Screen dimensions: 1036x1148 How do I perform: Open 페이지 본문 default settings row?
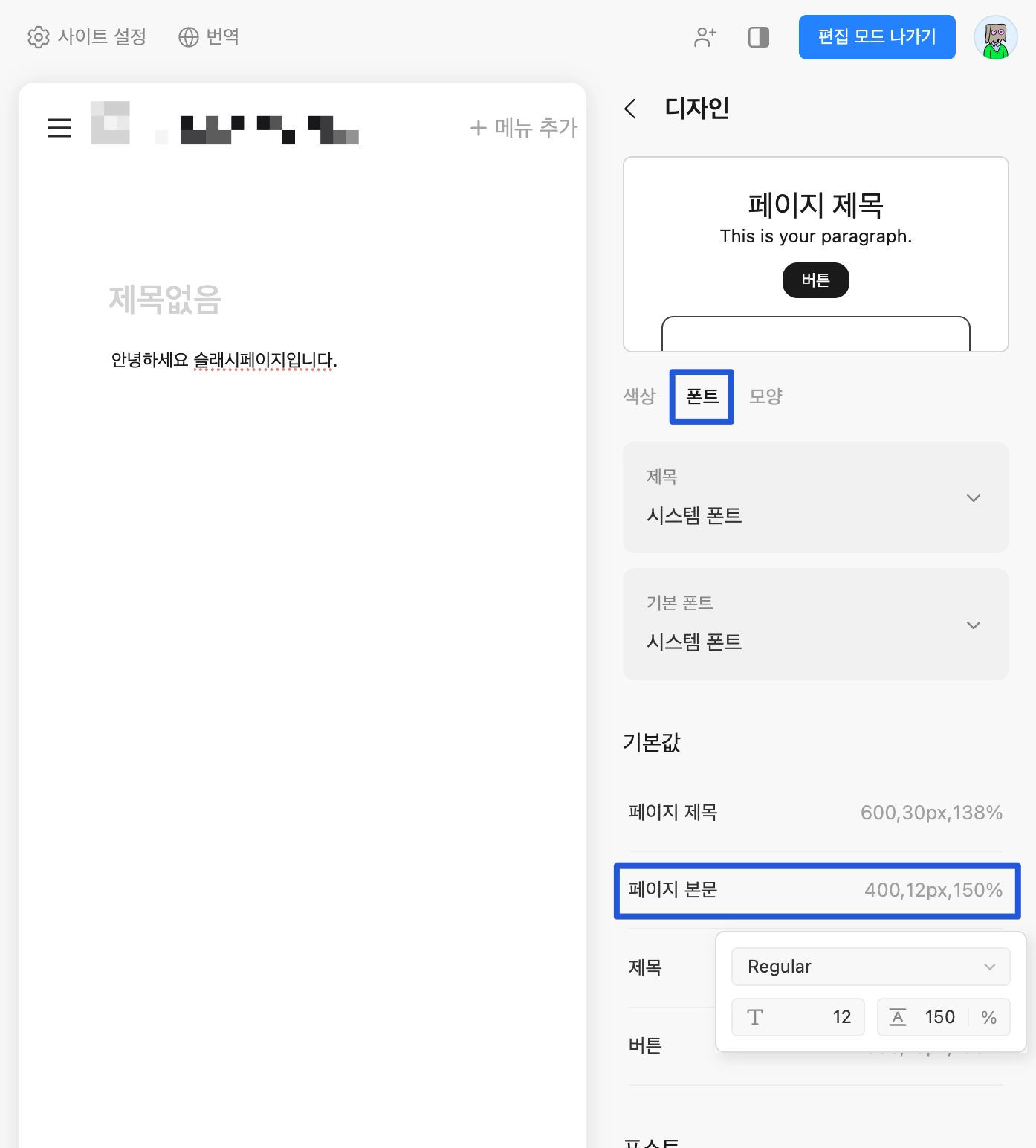pos(815,890)
